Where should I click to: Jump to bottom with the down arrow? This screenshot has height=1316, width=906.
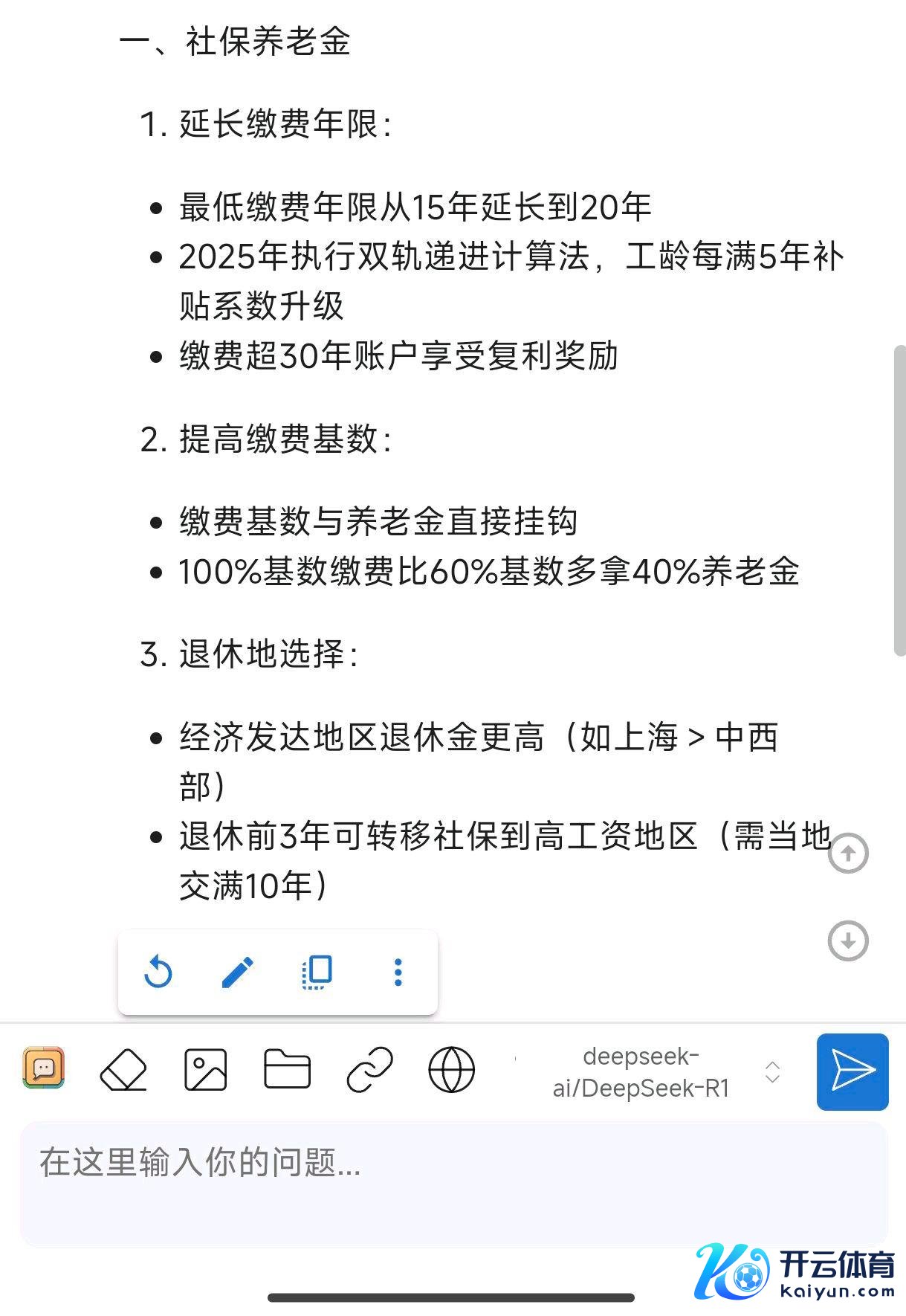848,941
